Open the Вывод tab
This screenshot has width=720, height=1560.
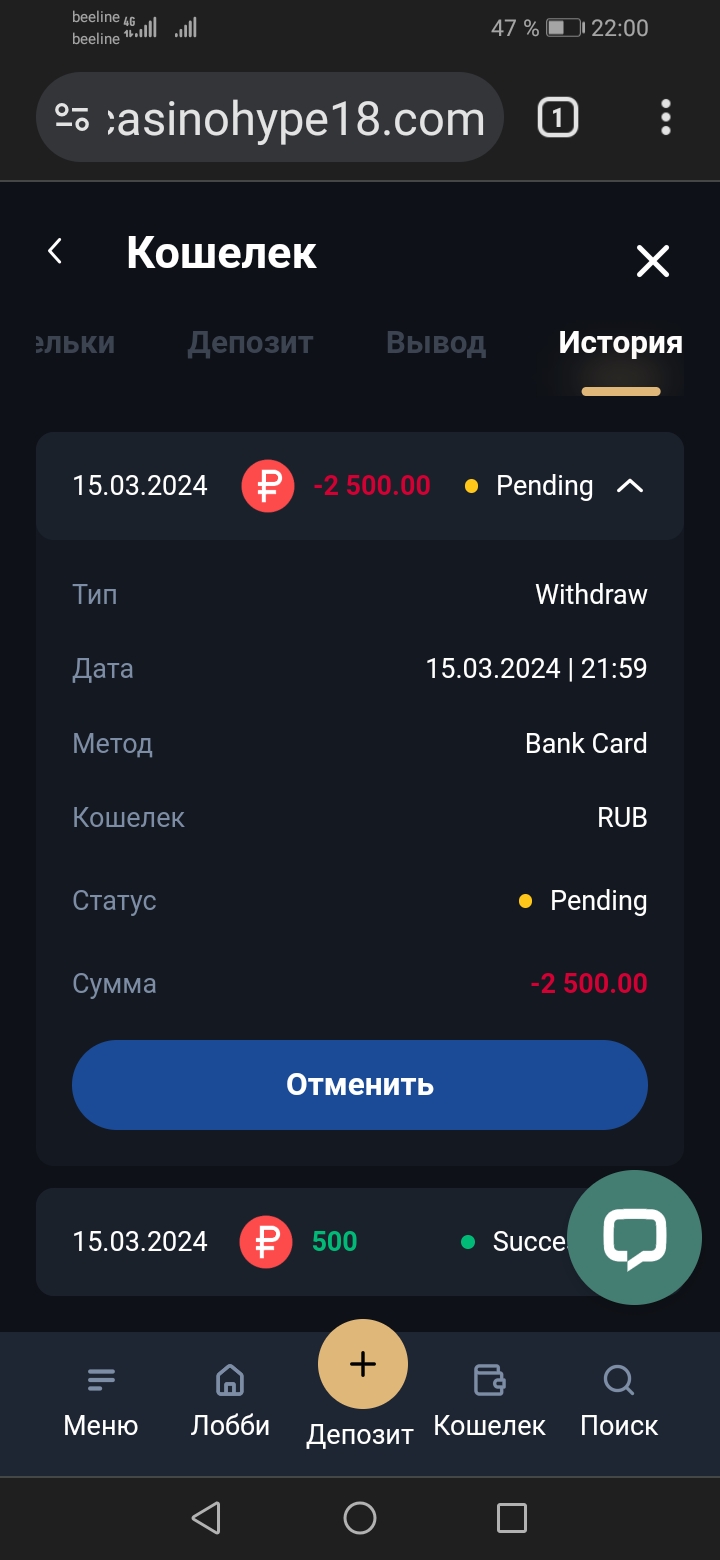coord(436,343)
